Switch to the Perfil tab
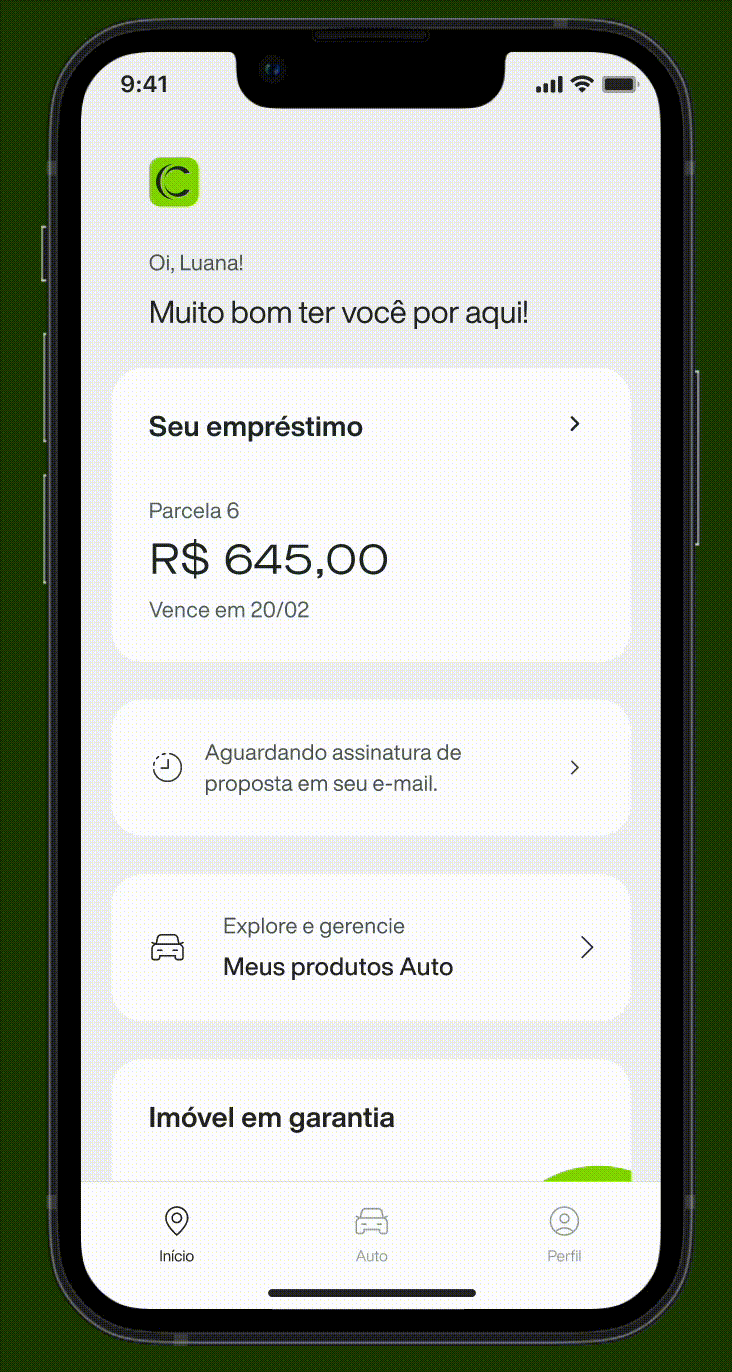This screenshot has height=1372, width=732. click(564, 1234)
